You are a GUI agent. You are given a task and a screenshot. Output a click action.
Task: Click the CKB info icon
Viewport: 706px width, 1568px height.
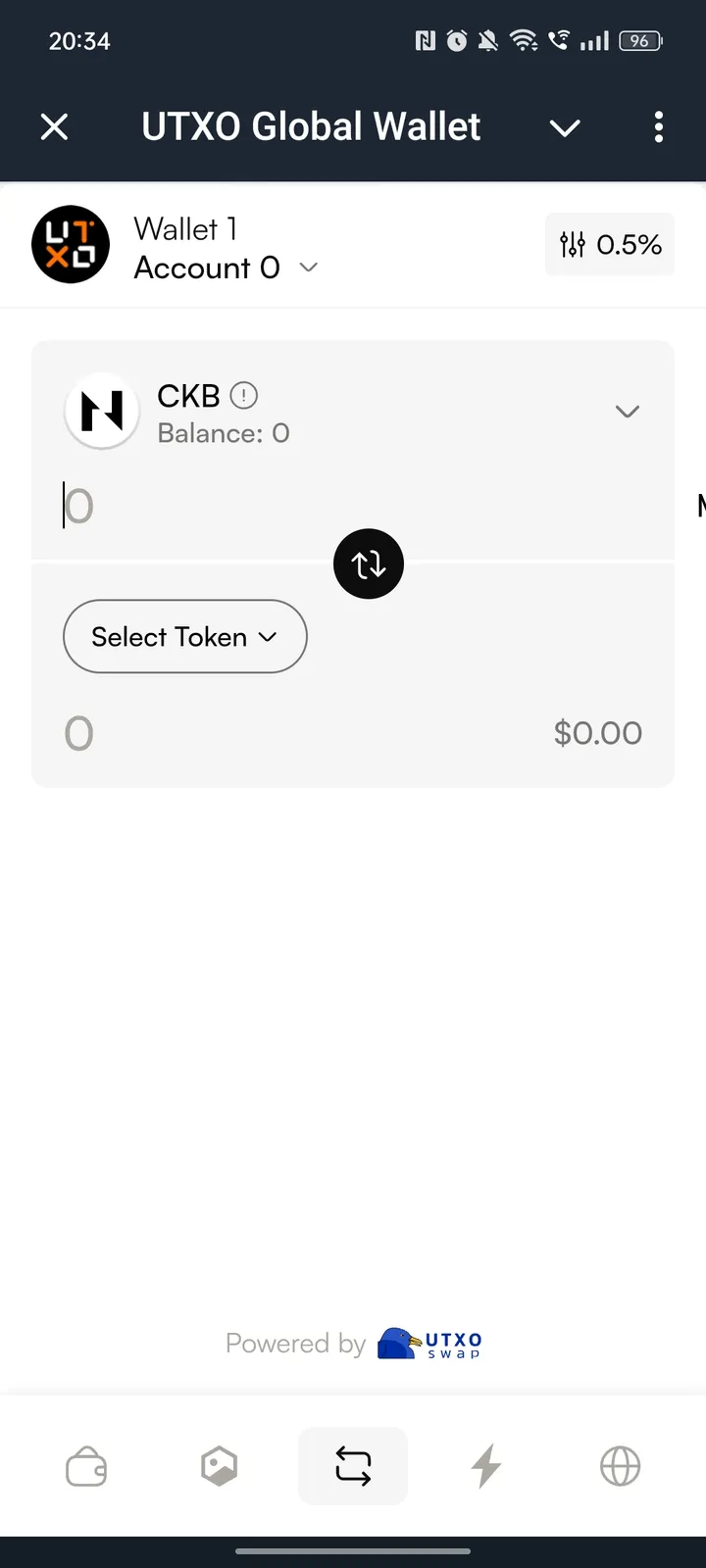pos(243,395)
